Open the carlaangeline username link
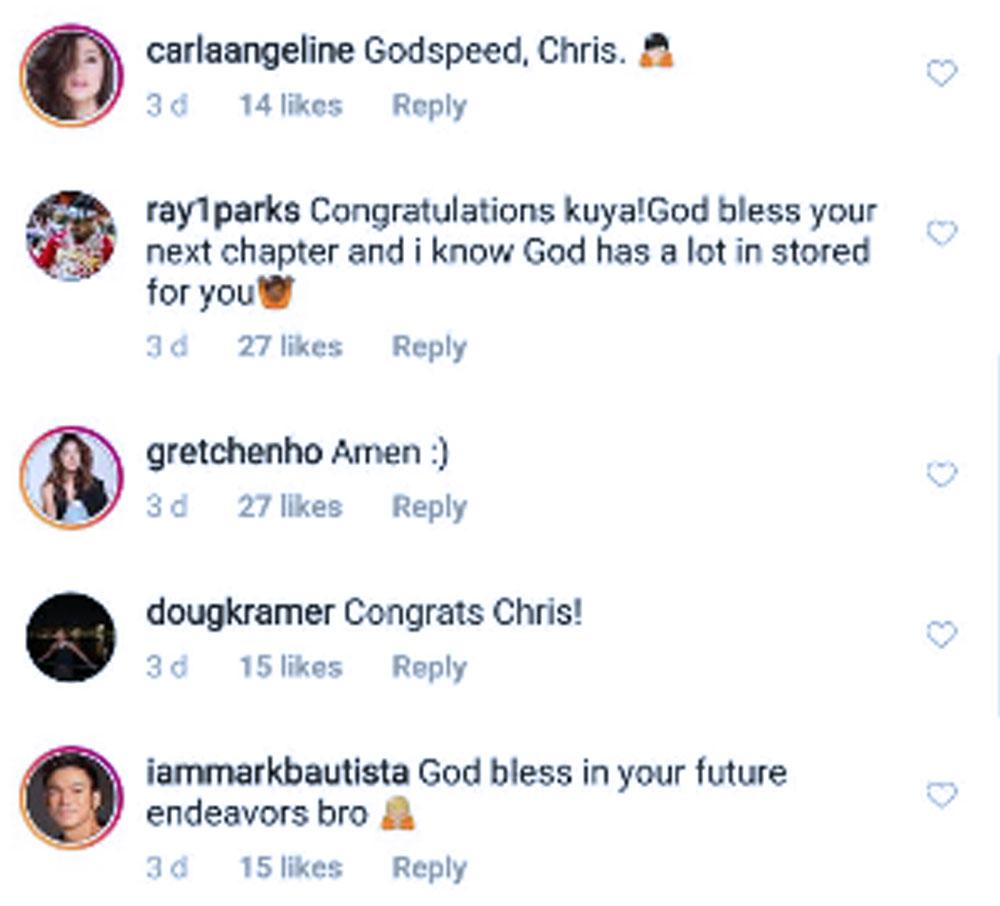 (x=250, y=52)
